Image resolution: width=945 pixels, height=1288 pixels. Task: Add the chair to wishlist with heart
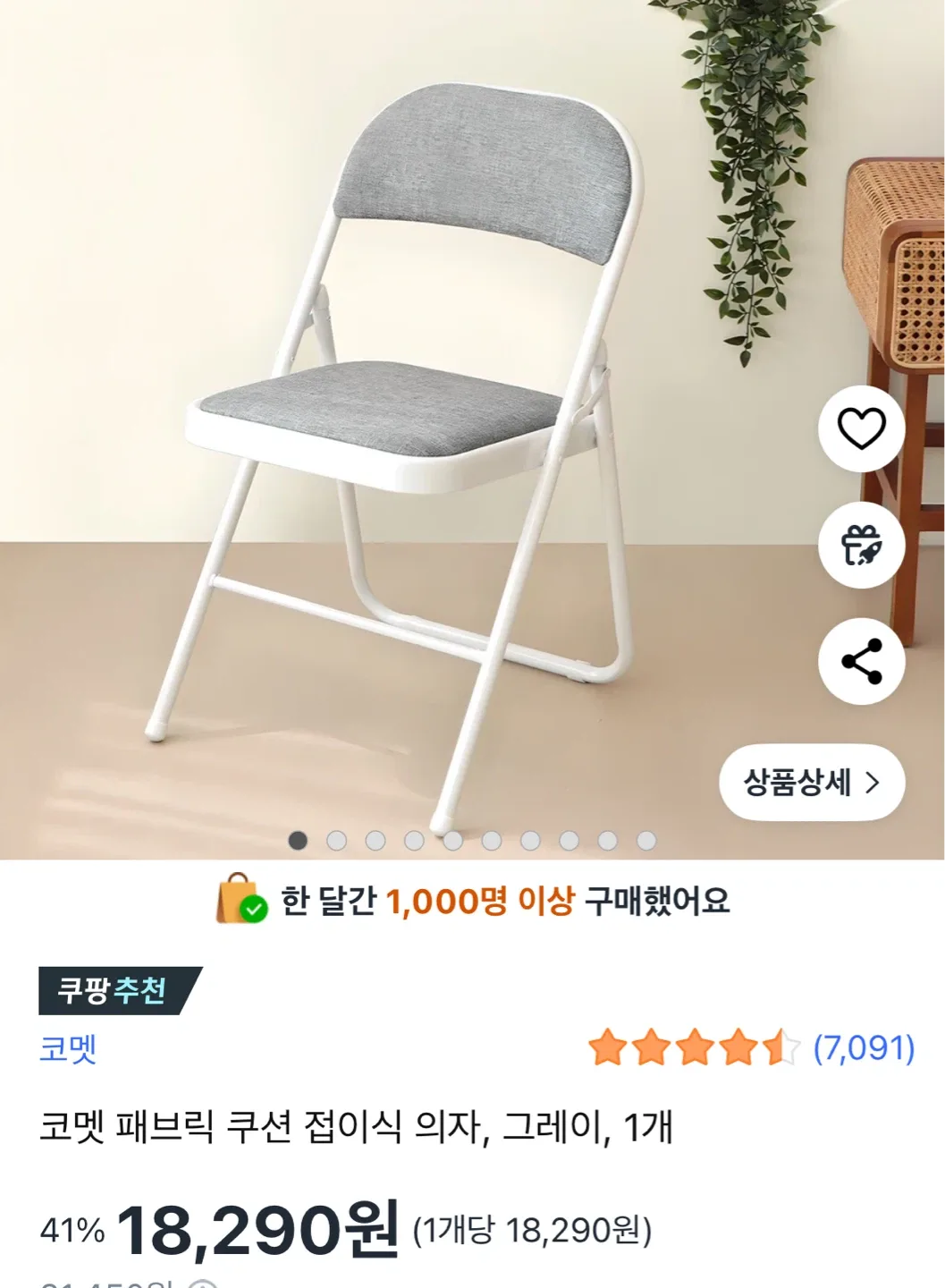coord(861,428)
